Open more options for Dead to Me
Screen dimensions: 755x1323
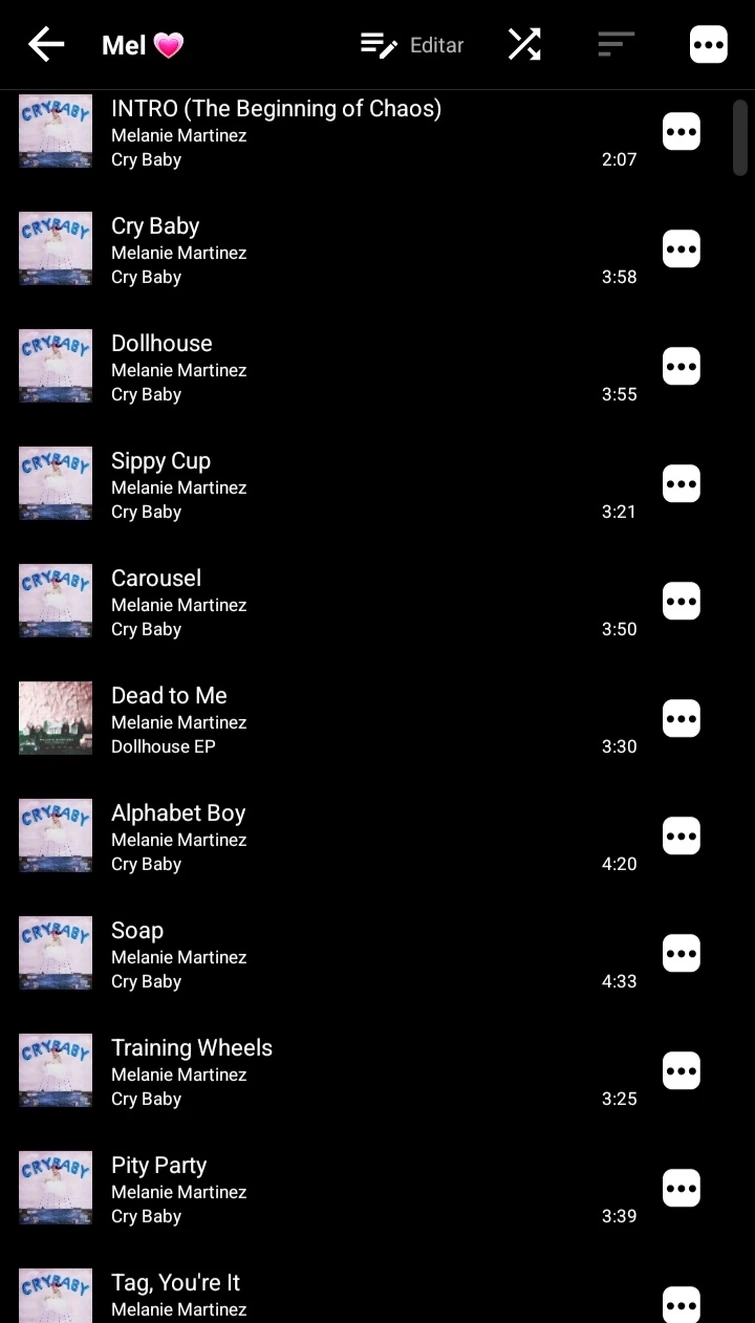[681, 719]
